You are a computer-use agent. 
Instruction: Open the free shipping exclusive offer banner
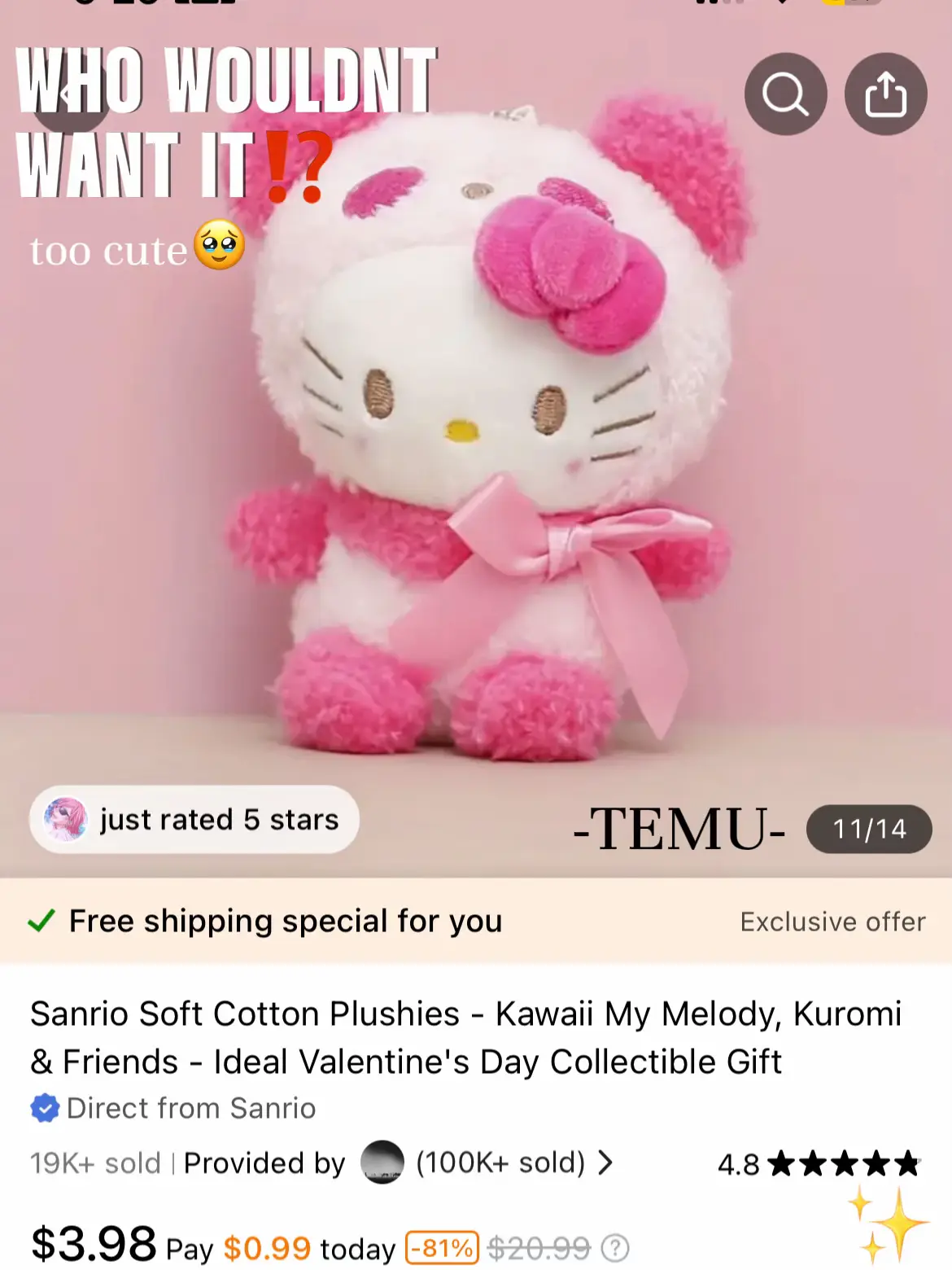(476, 922)
